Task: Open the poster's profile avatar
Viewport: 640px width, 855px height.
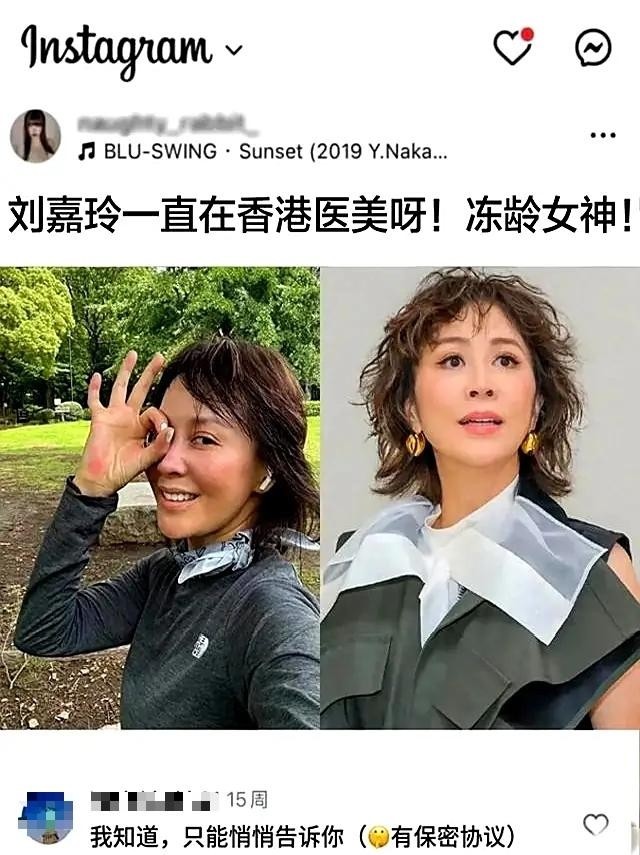Action: pos(36,136)
